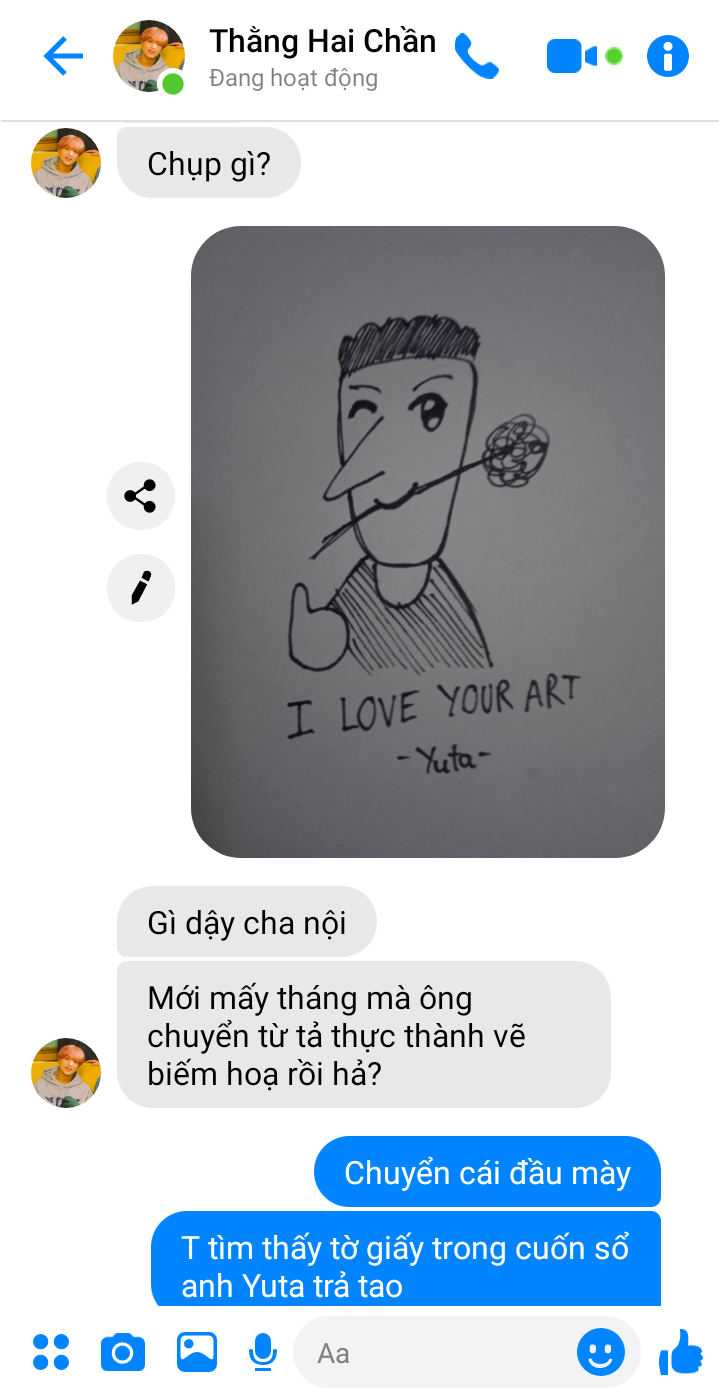
Task: Open the camera to take a photo
Action: 123,1353
